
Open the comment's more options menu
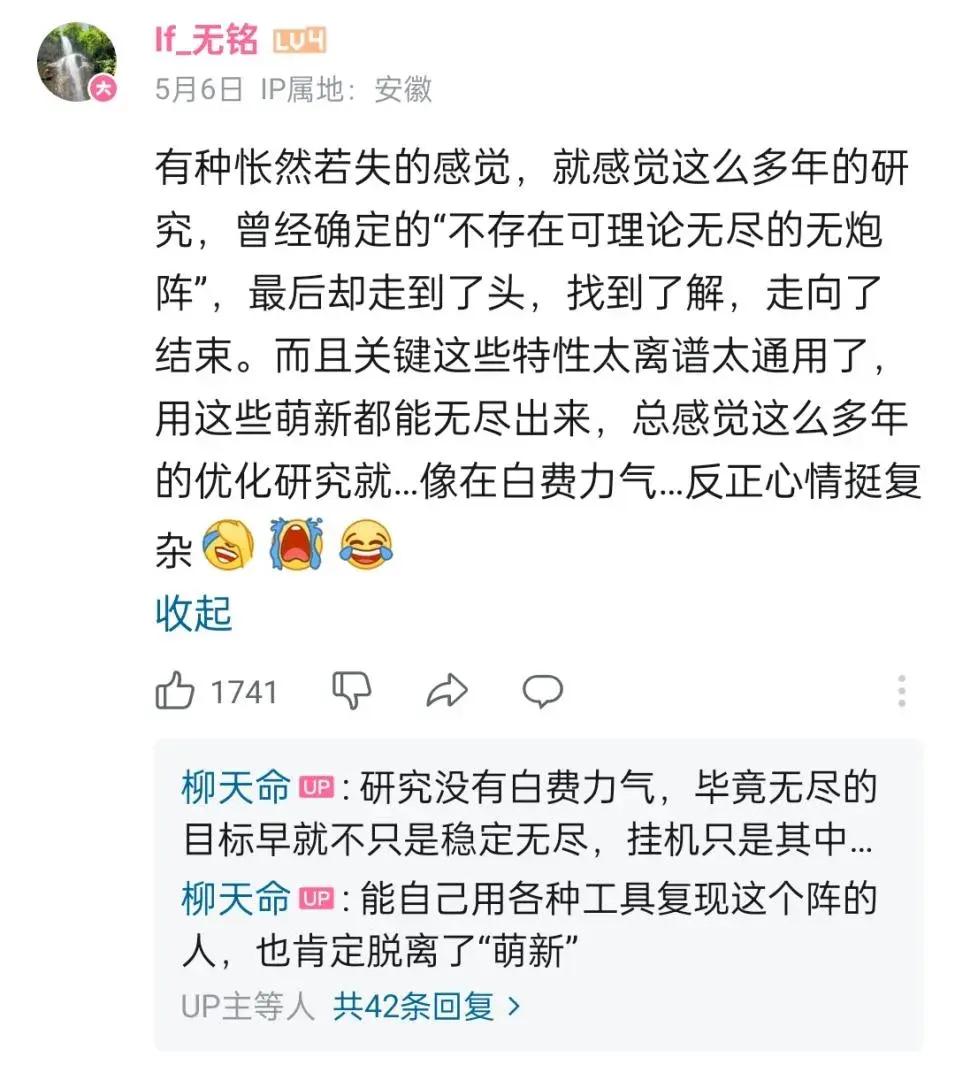pos(901,691)
